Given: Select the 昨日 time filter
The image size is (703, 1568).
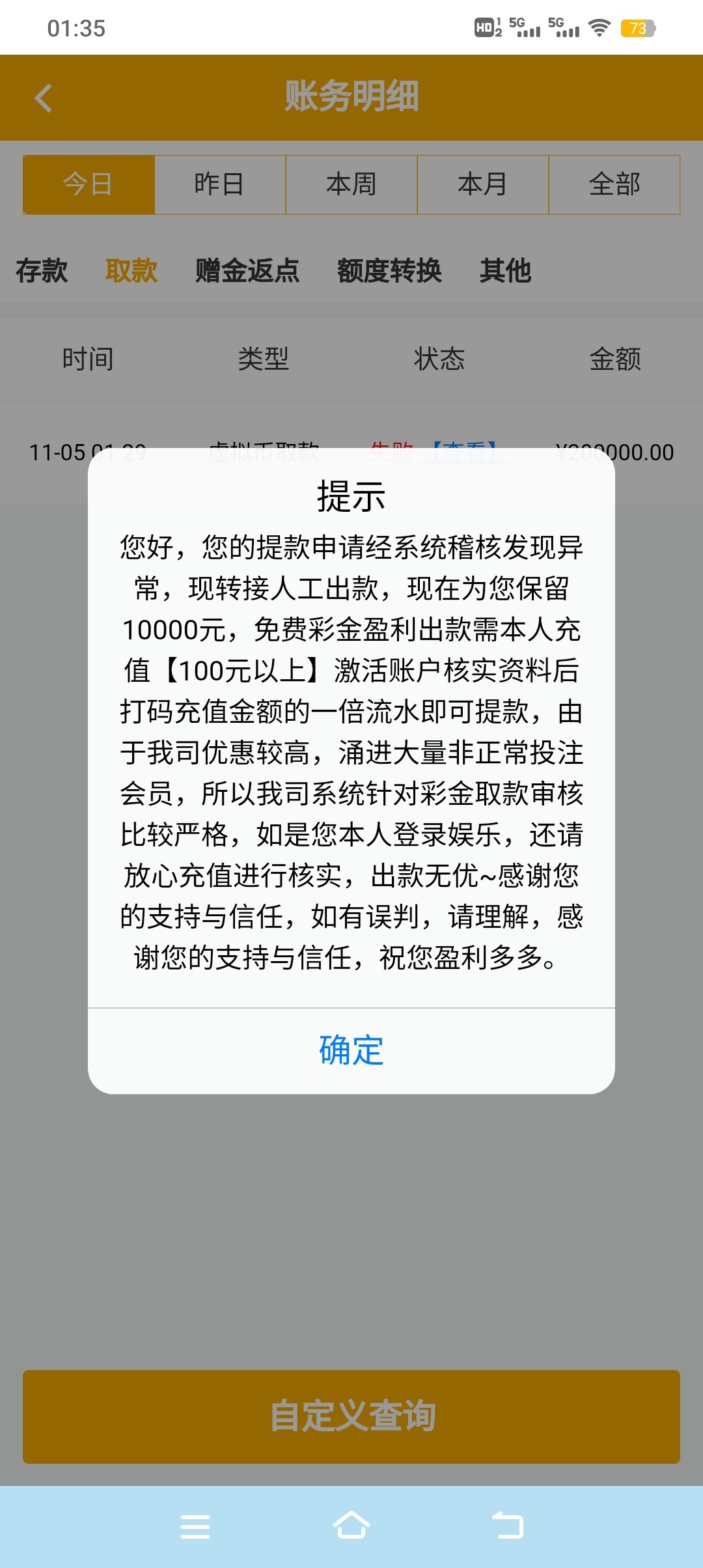Looking at the screenshot, I should coord(220,184).
